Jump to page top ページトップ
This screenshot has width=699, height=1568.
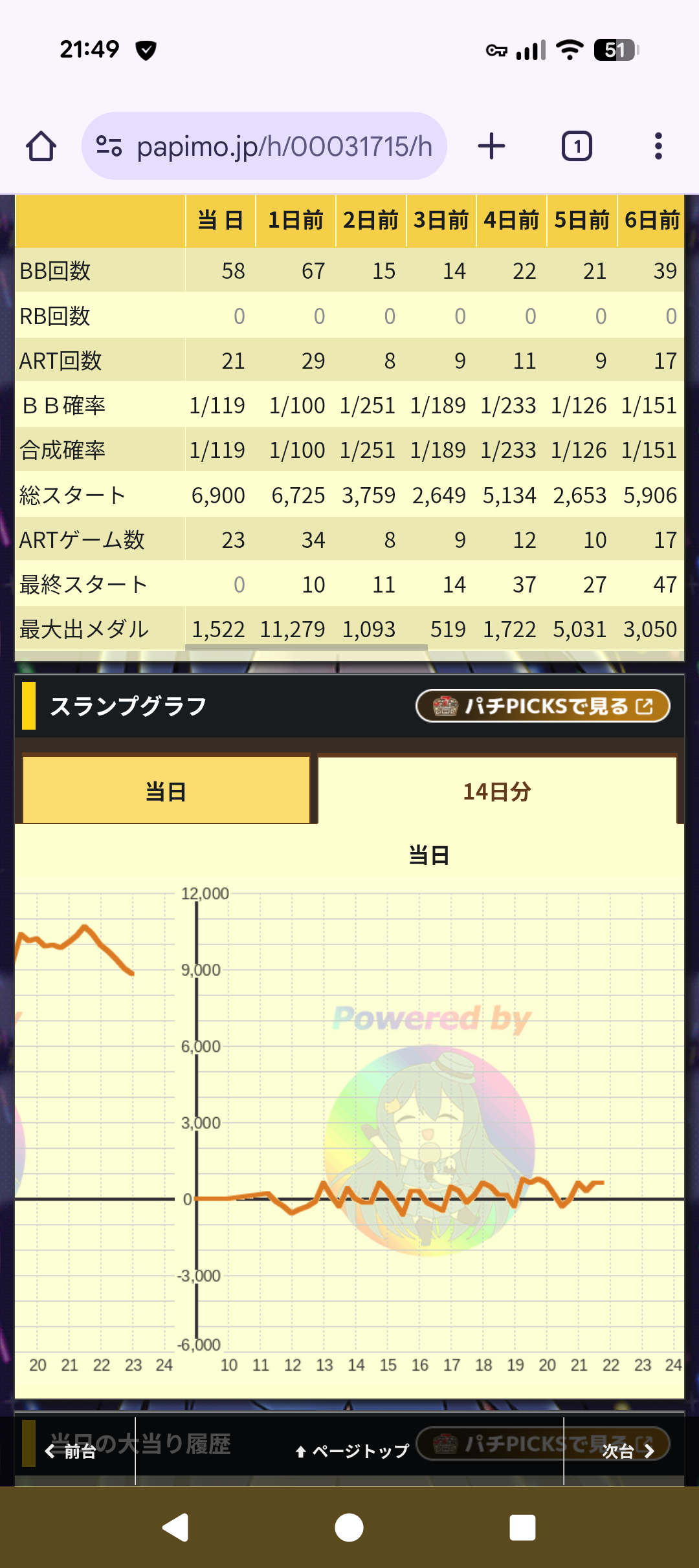tap(352, 1452)
